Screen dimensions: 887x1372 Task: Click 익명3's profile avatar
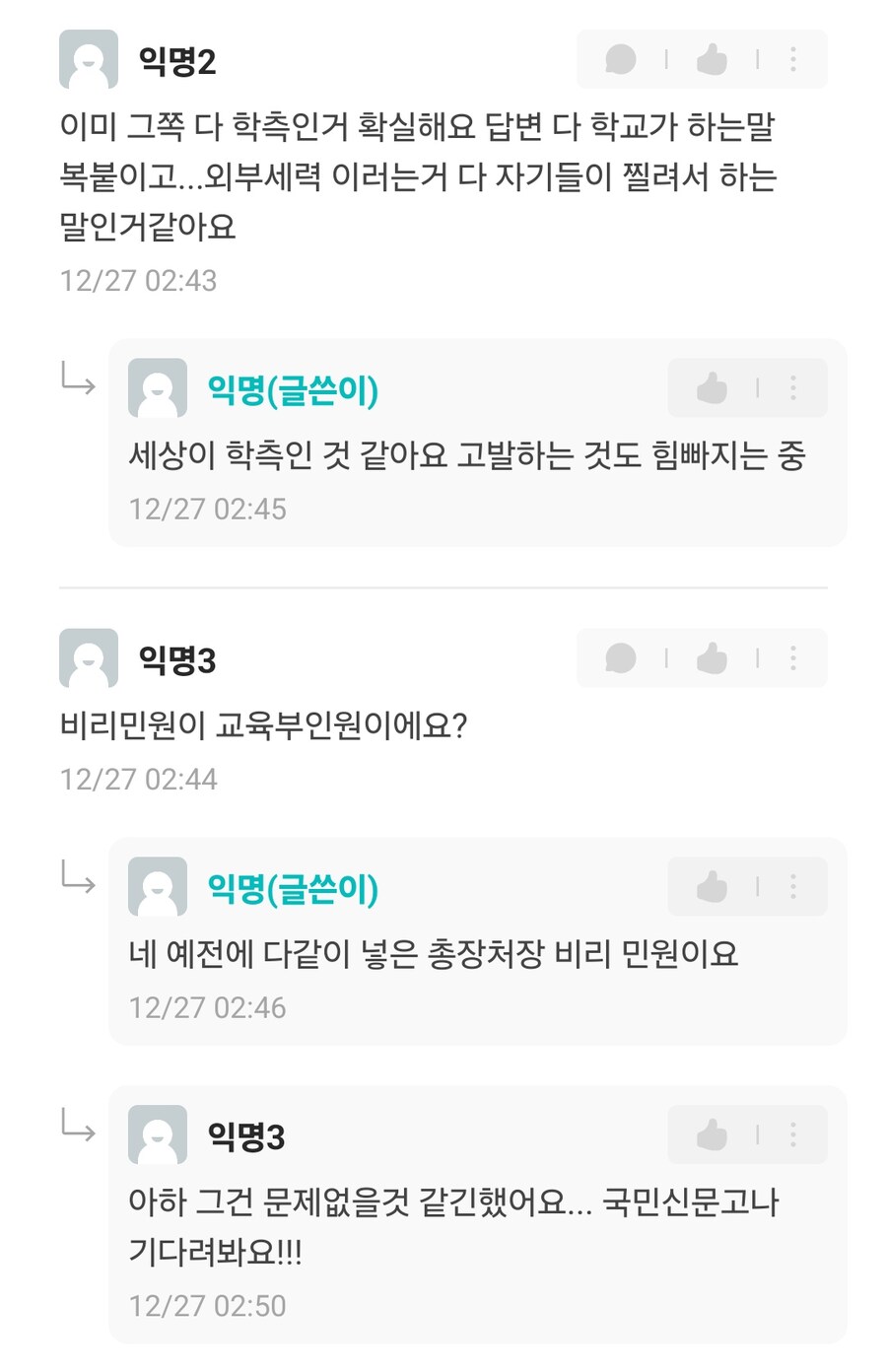click(89, 658)
